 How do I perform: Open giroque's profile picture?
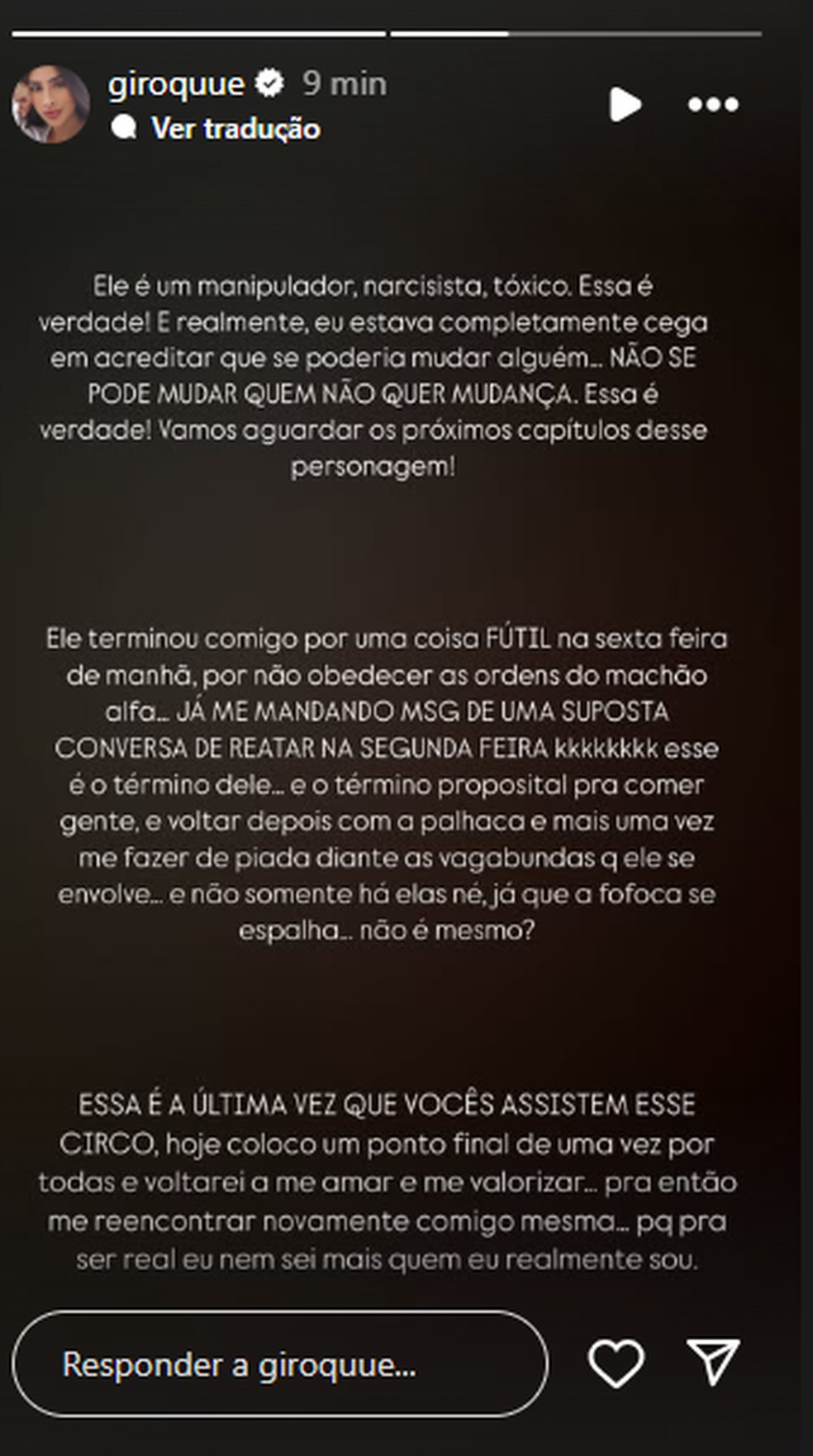(x=50, y=105)
